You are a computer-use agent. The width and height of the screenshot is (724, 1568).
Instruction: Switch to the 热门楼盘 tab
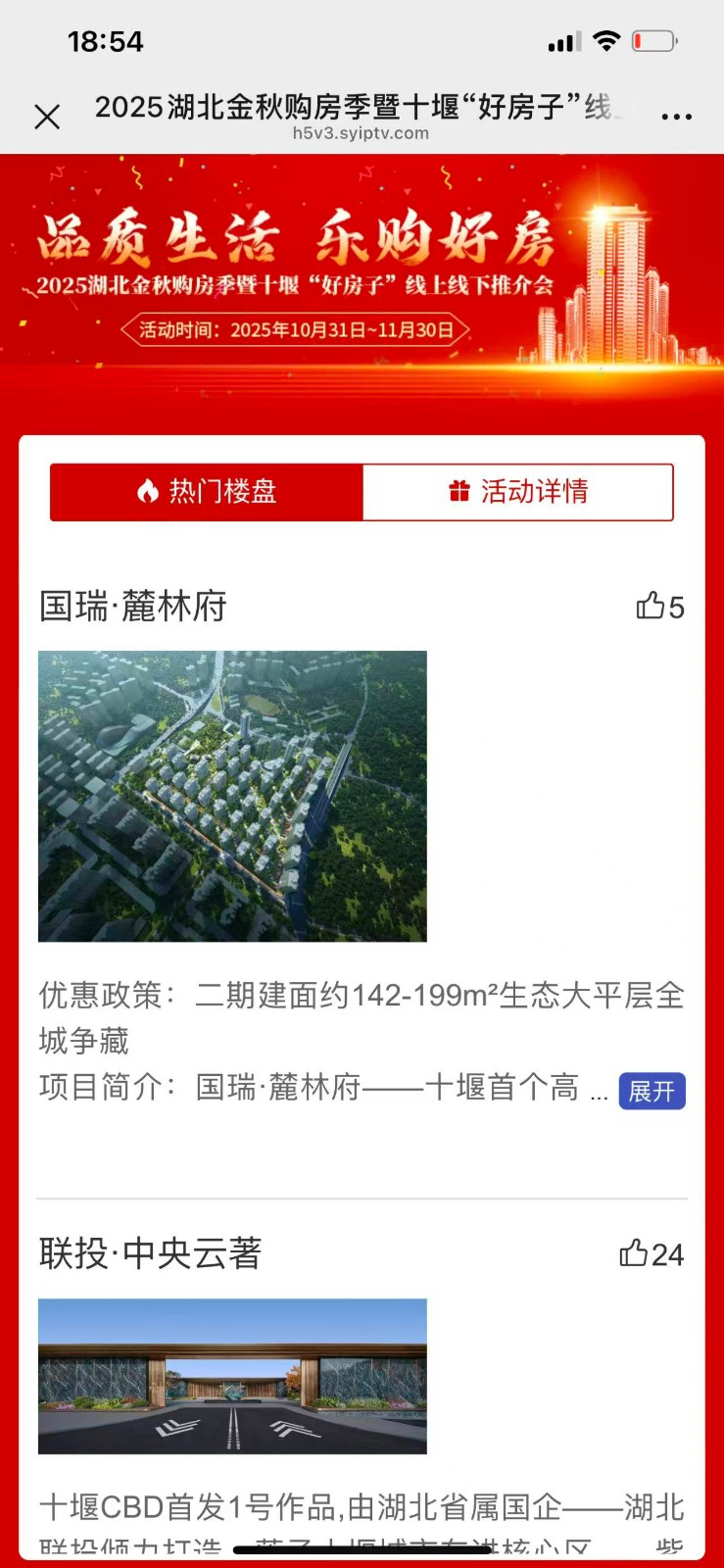(x=207, y=493)
